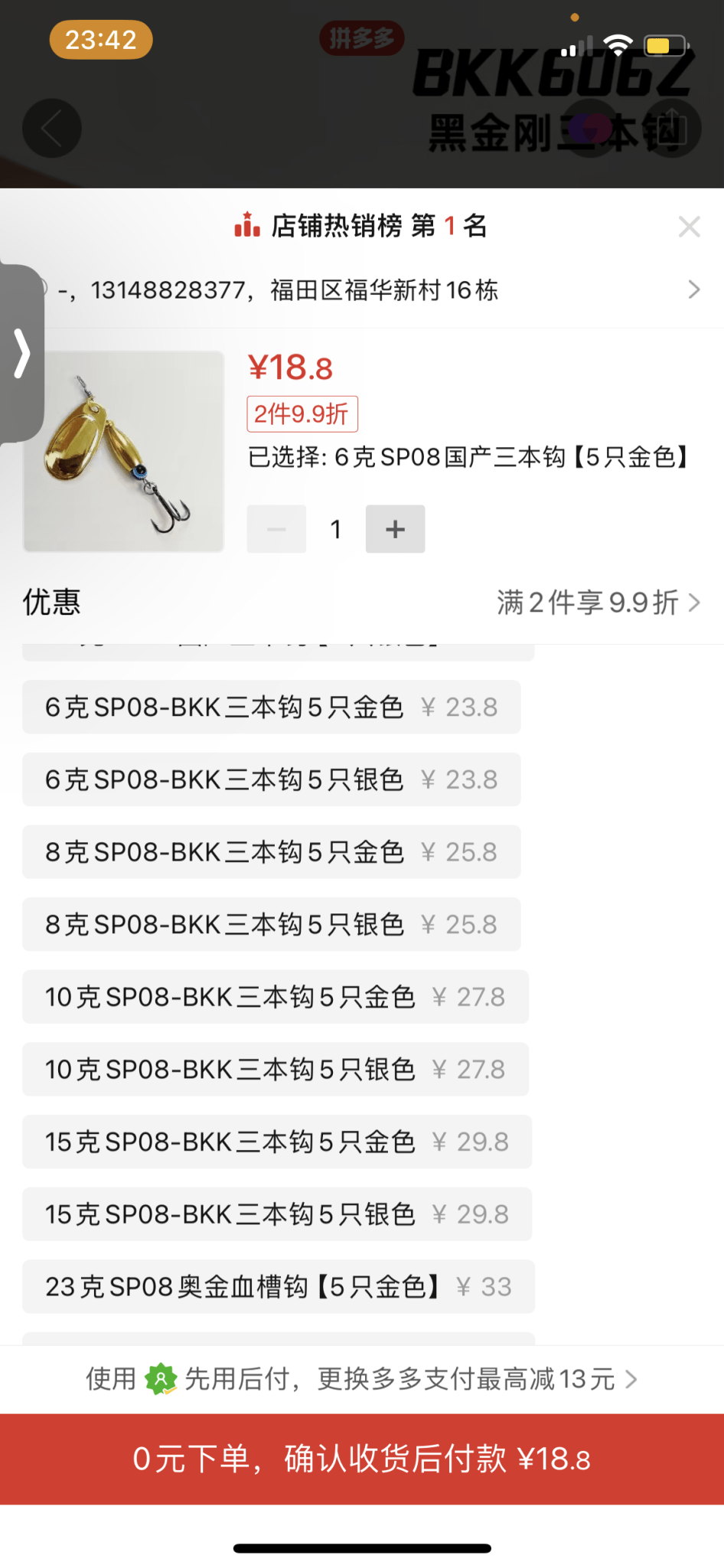Select 15克SP08-BKK三本钩5只金色 variant

click(276, 1142)
